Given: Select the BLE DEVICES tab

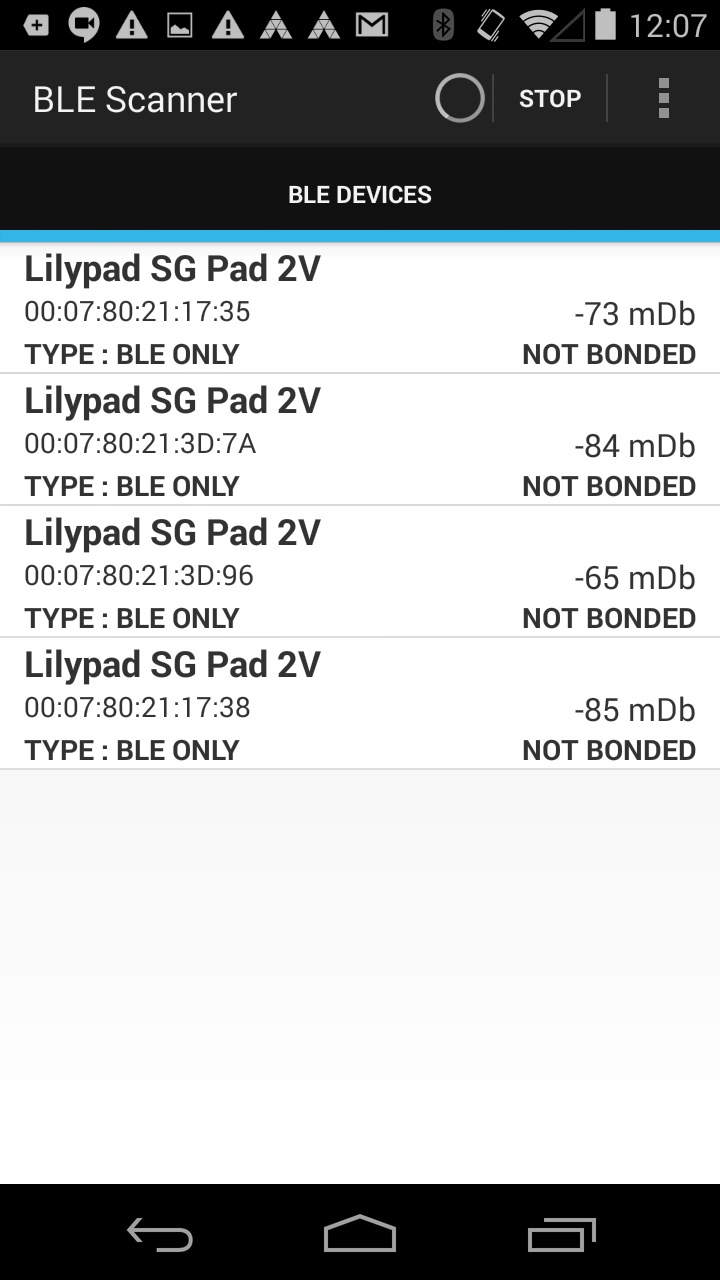Looking at the screenshot, I should 360,194.
